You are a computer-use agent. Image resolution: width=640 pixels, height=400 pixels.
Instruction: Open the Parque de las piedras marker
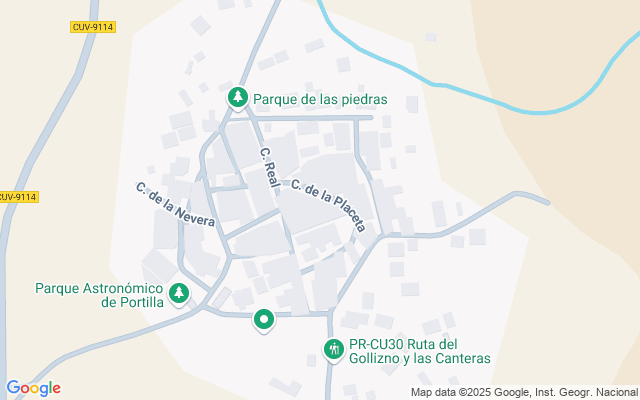pos(237,98)
